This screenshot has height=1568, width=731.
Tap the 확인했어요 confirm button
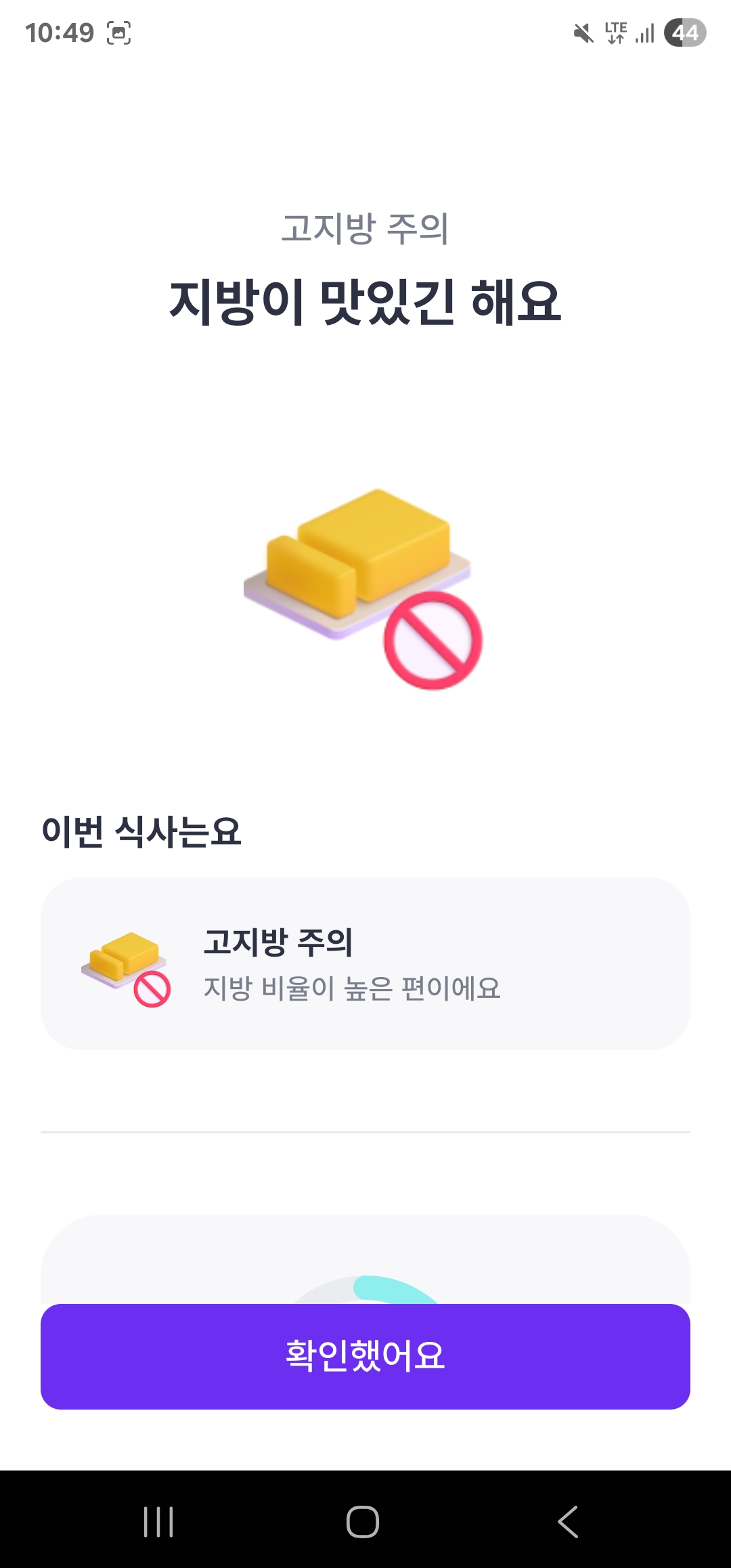tap(365, 1356)
